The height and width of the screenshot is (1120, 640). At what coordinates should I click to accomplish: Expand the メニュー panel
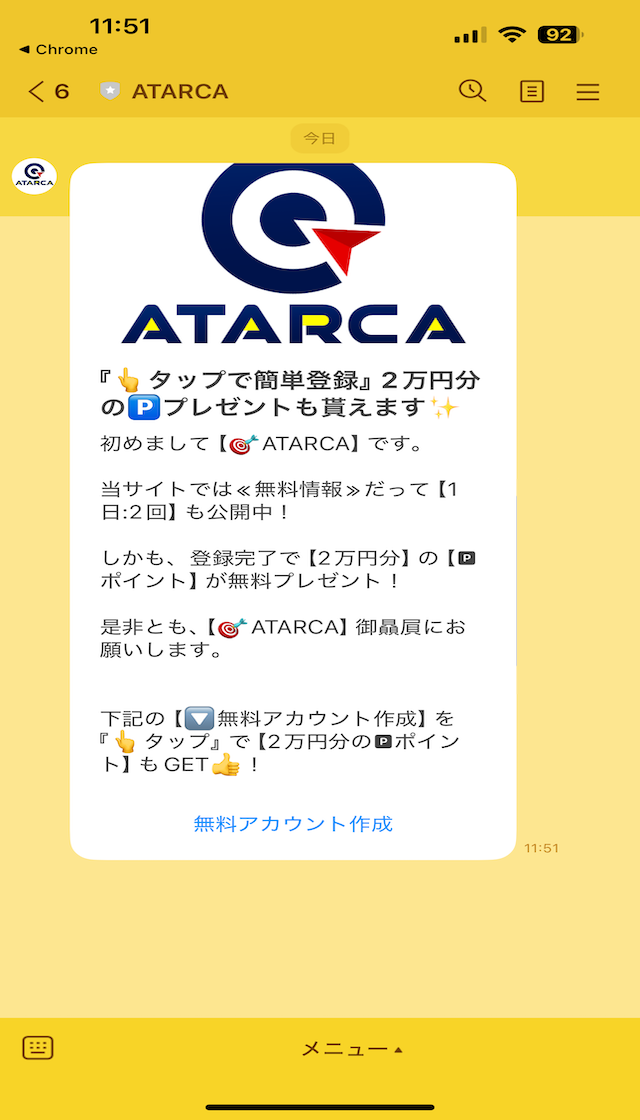[x=352, y=1049]
